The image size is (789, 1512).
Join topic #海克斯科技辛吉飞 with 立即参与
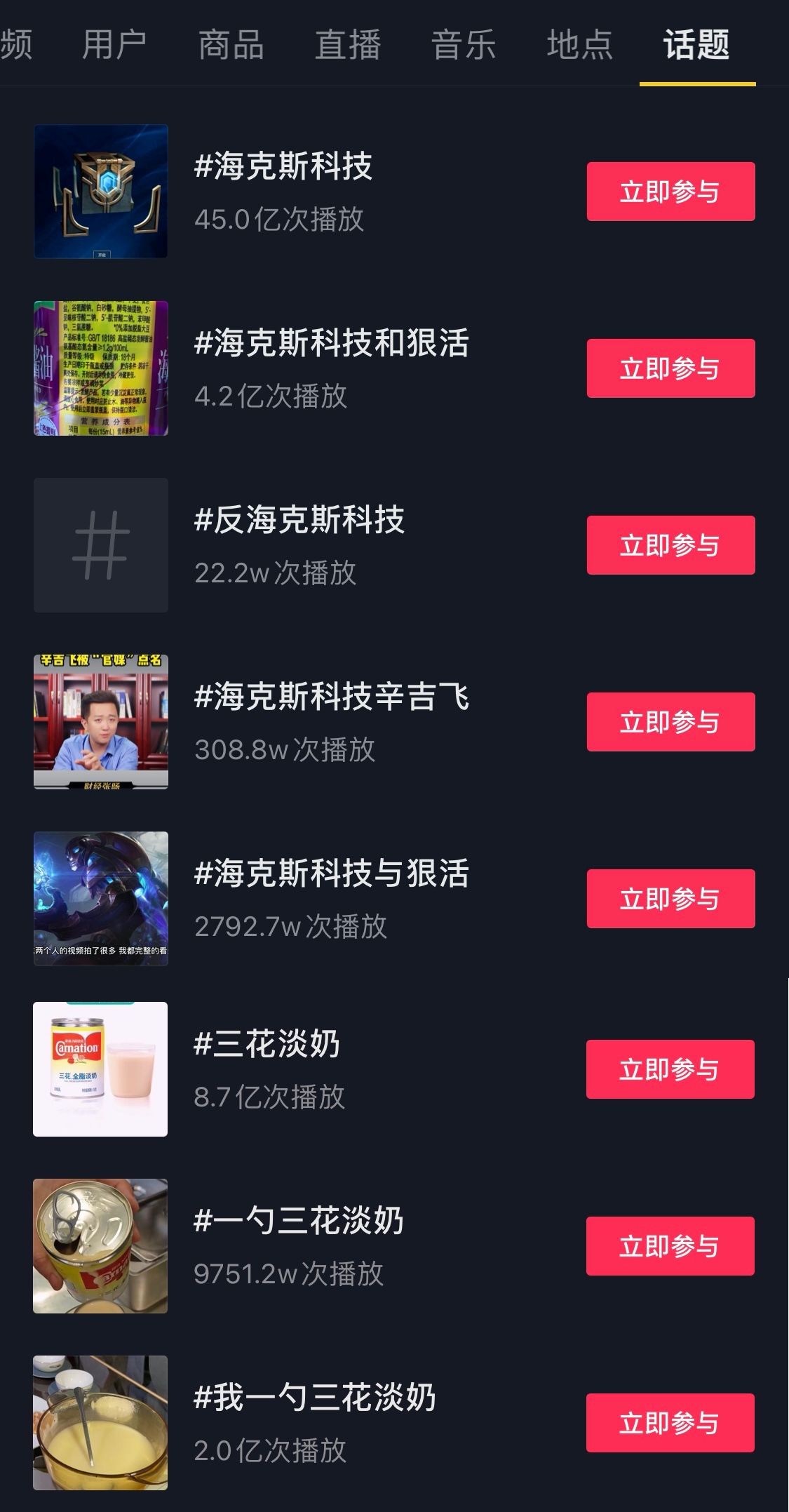pos(670,722)
